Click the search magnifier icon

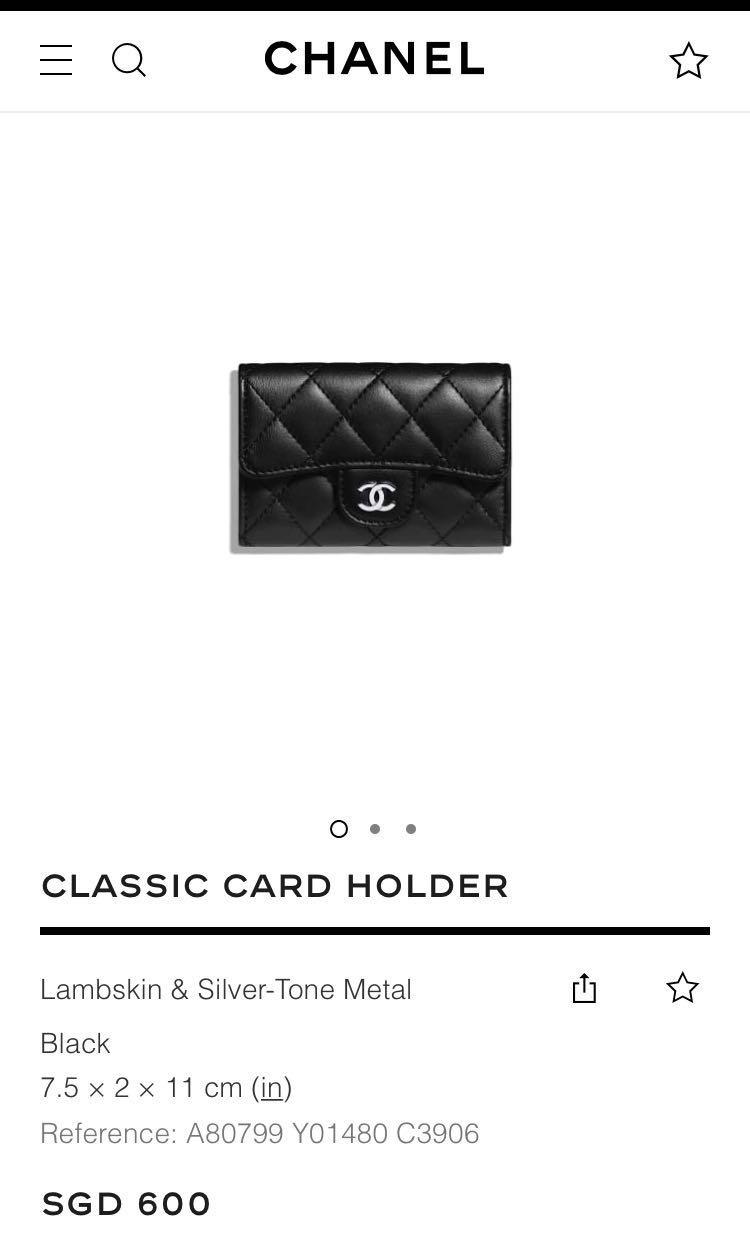[x=129, y=60]
